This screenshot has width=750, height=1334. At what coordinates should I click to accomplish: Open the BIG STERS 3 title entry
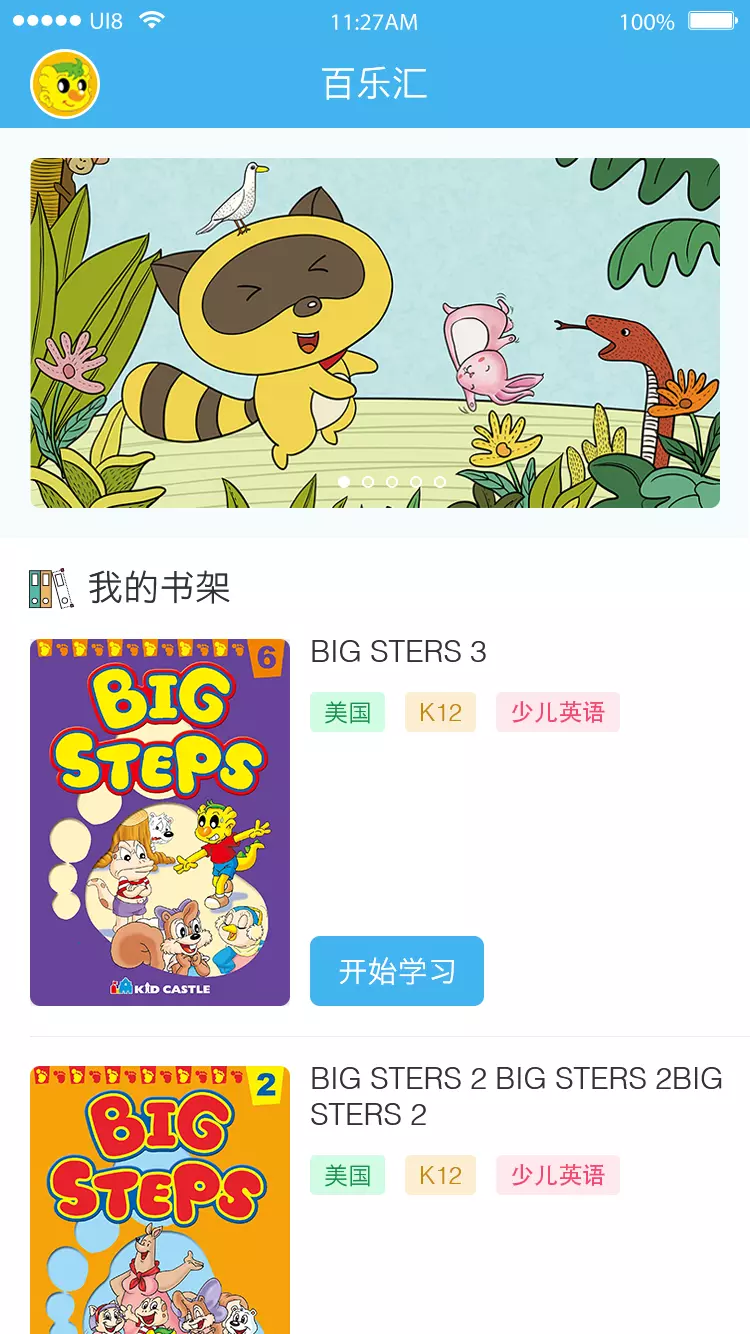[x=398, y=652]
